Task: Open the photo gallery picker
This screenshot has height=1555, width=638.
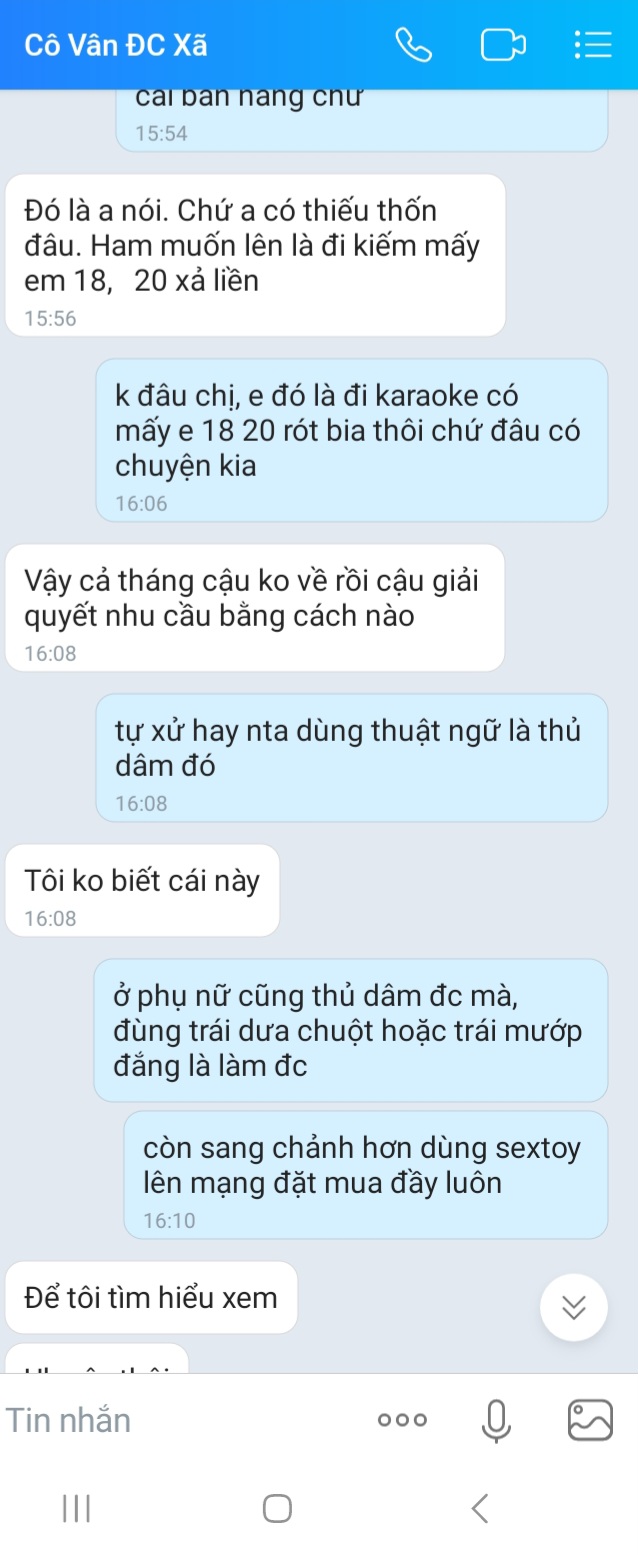Action: coord(590,1420)
